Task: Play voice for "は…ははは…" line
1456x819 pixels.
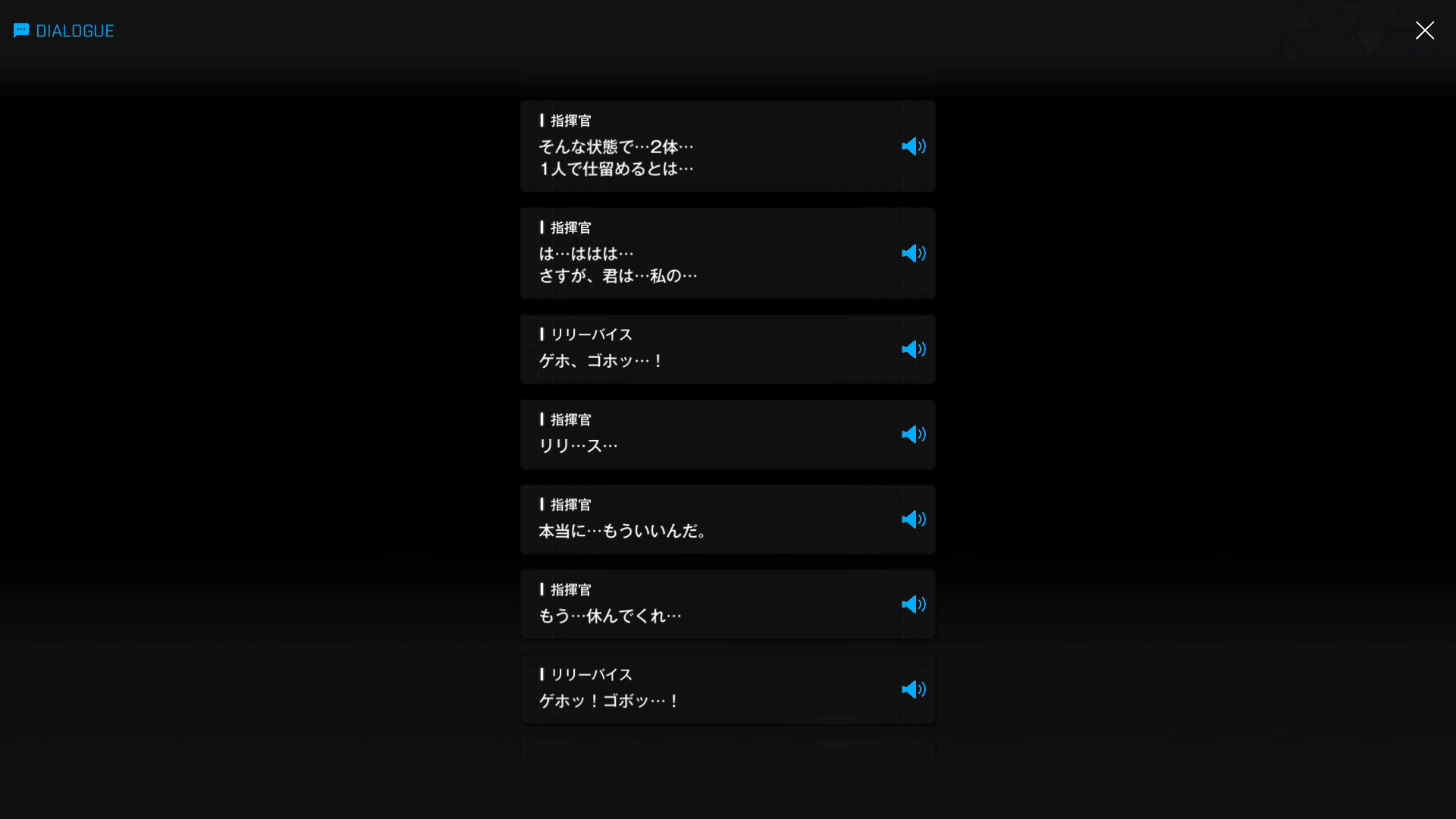Action: tap(913, 253)
